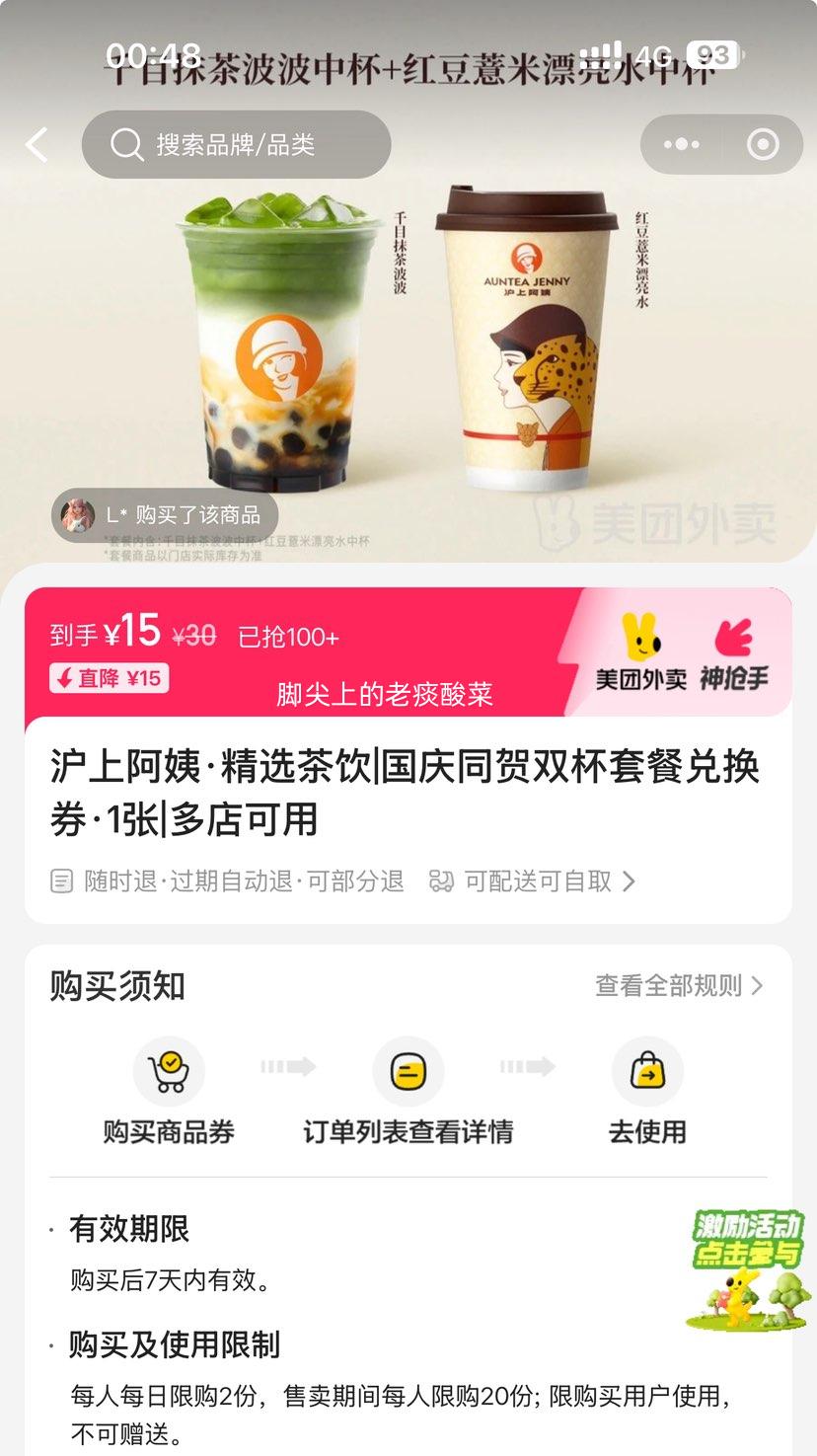View all purchase rules

tap(679, 985)
